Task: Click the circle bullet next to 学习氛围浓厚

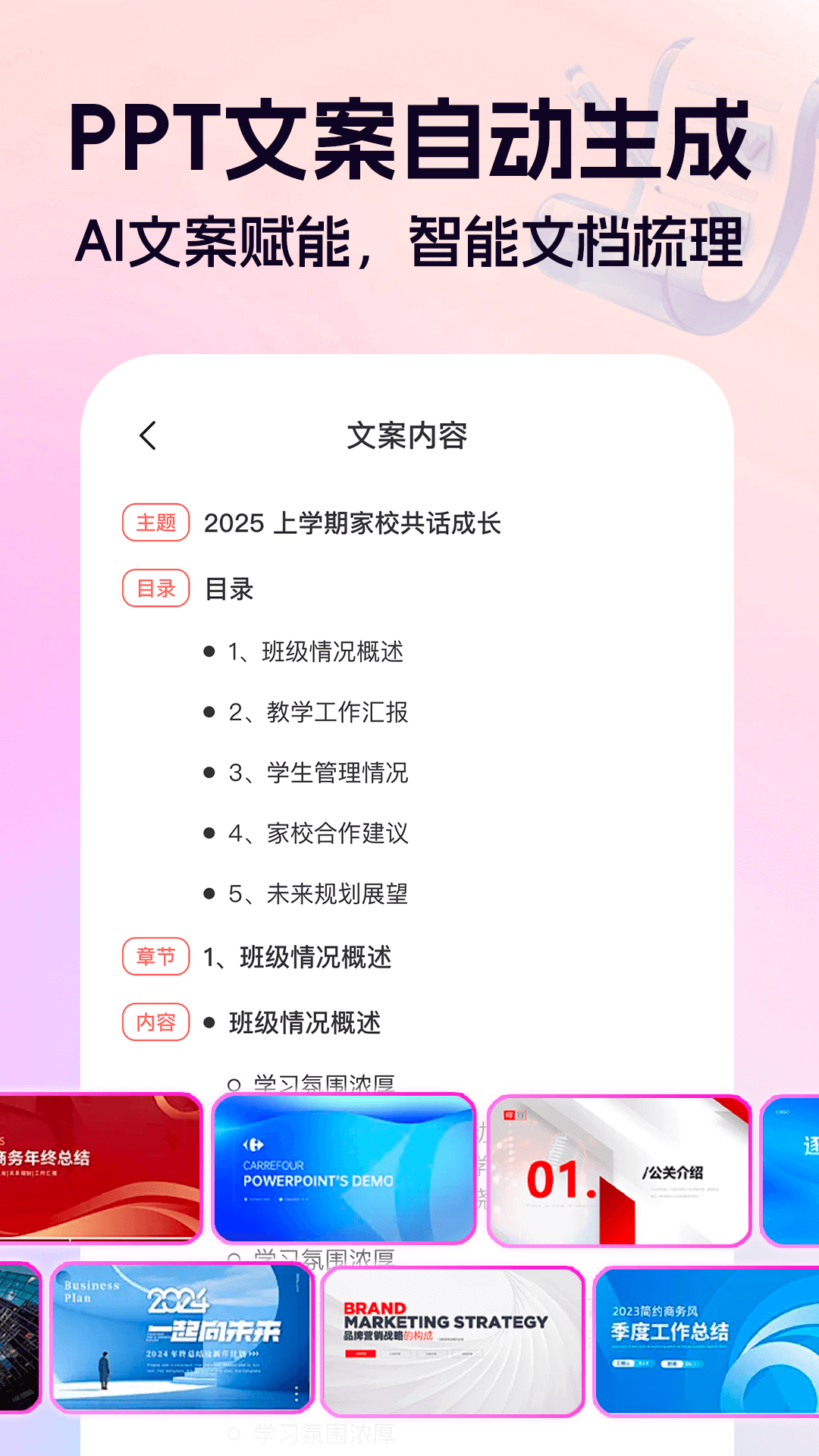Action: (x=235, y=1083)
